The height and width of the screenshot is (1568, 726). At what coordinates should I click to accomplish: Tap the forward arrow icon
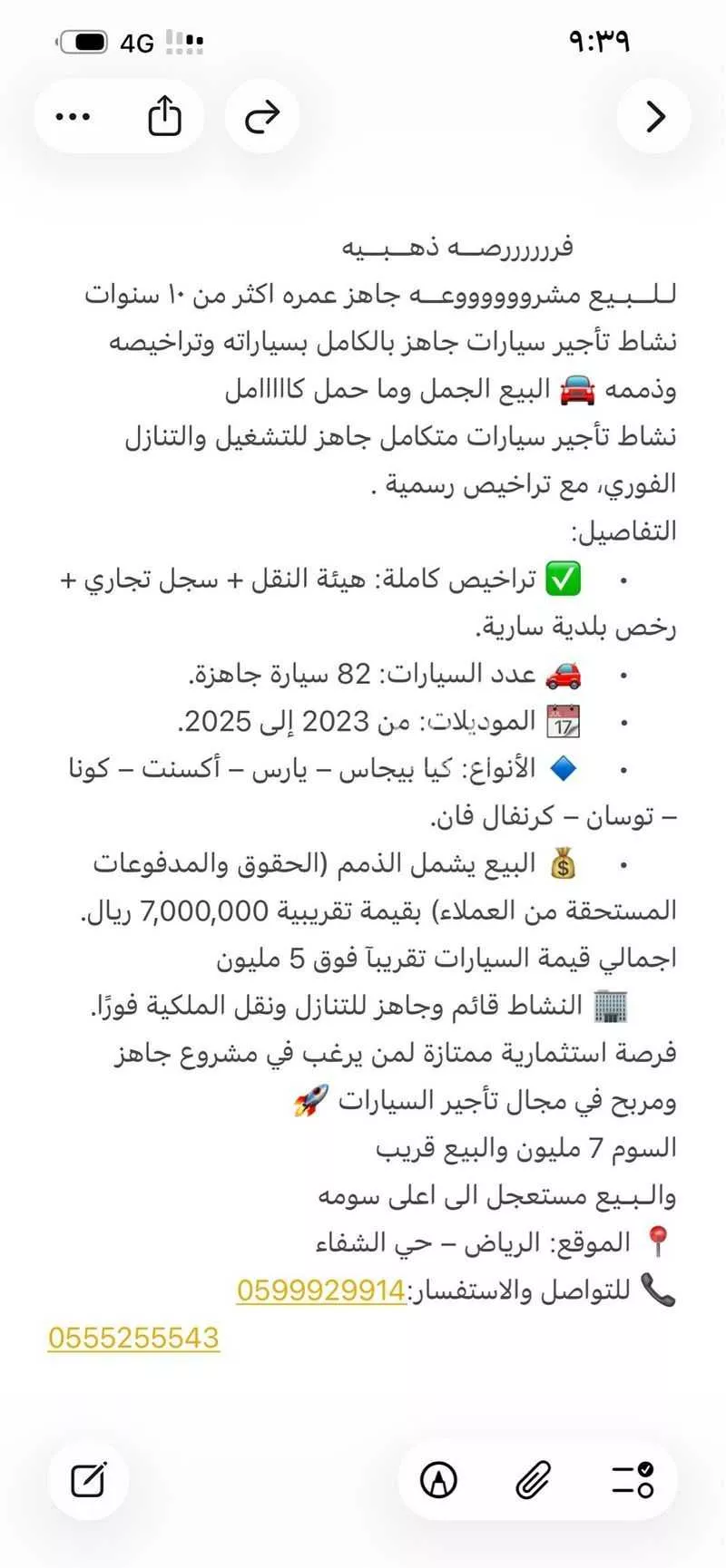click(x=261, y=115)
